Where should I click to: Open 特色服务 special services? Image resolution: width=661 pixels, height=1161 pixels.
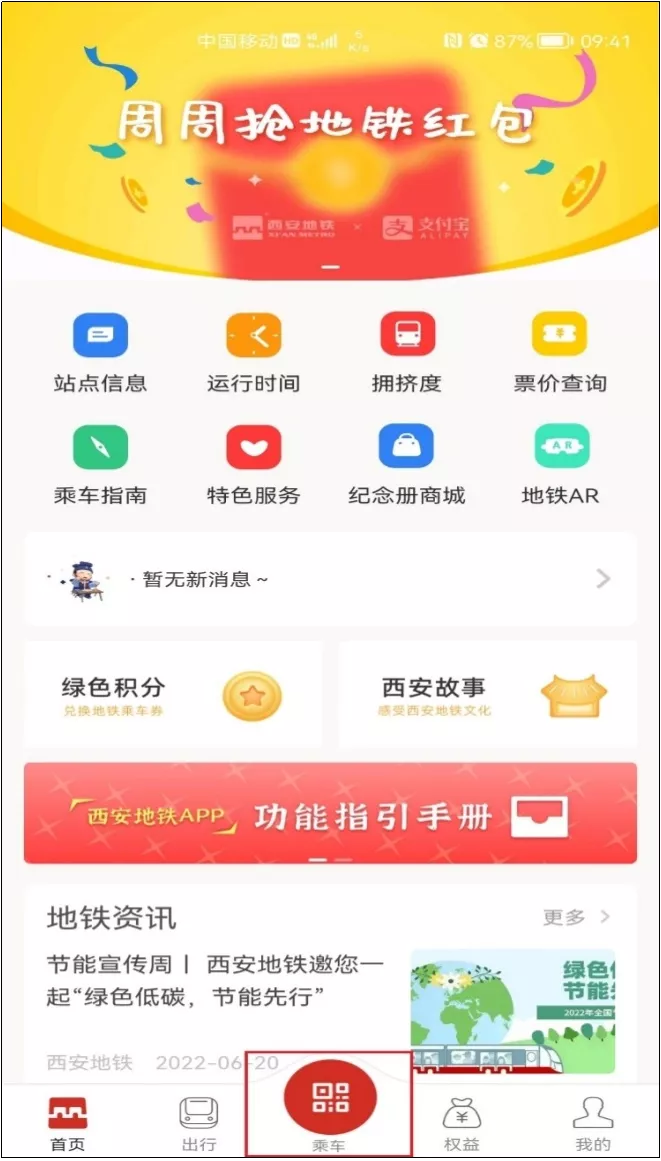point(253,464)
